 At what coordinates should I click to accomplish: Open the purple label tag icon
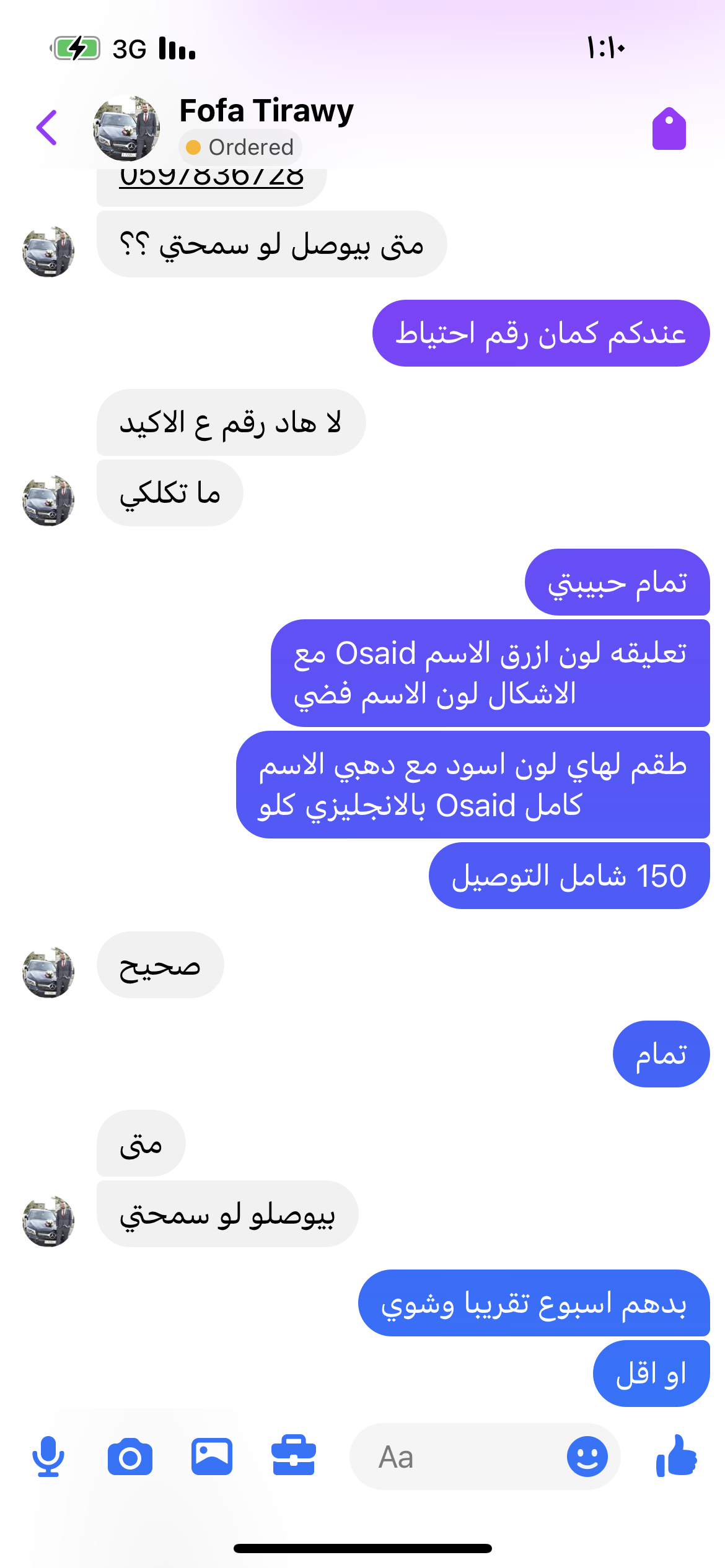coord(669,129)
